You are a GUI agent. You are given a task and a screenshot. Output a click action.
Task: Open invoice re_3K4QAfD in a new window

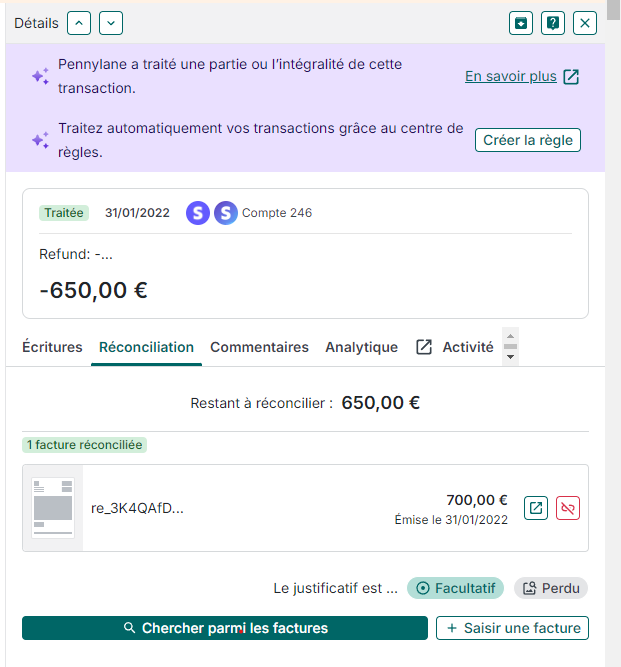pyautogui.click(x=536, y=508)
